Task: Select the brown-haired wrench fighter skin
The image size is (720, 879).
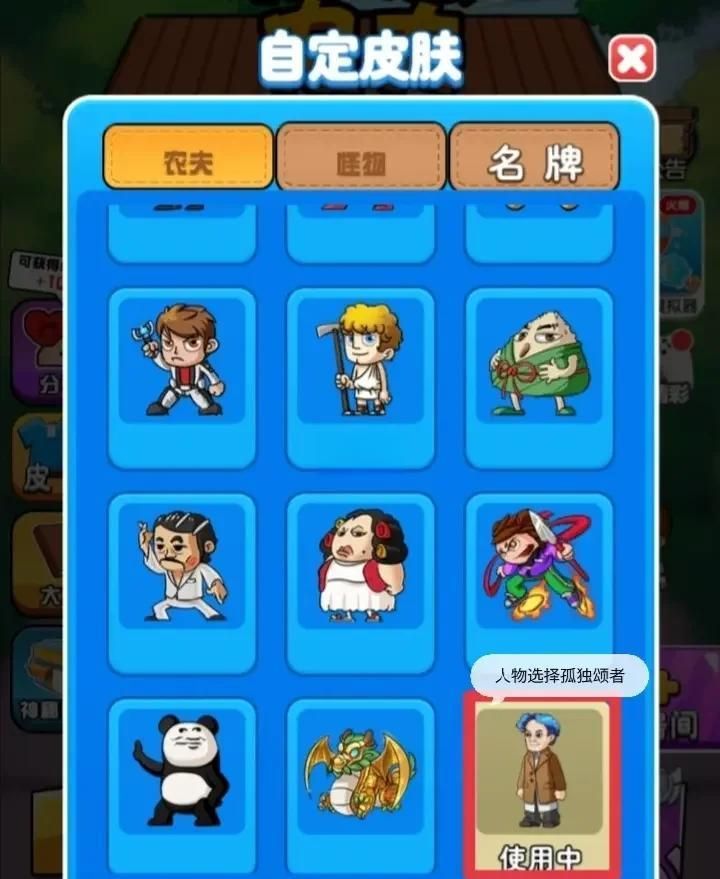Action: (x=182, y=361)
